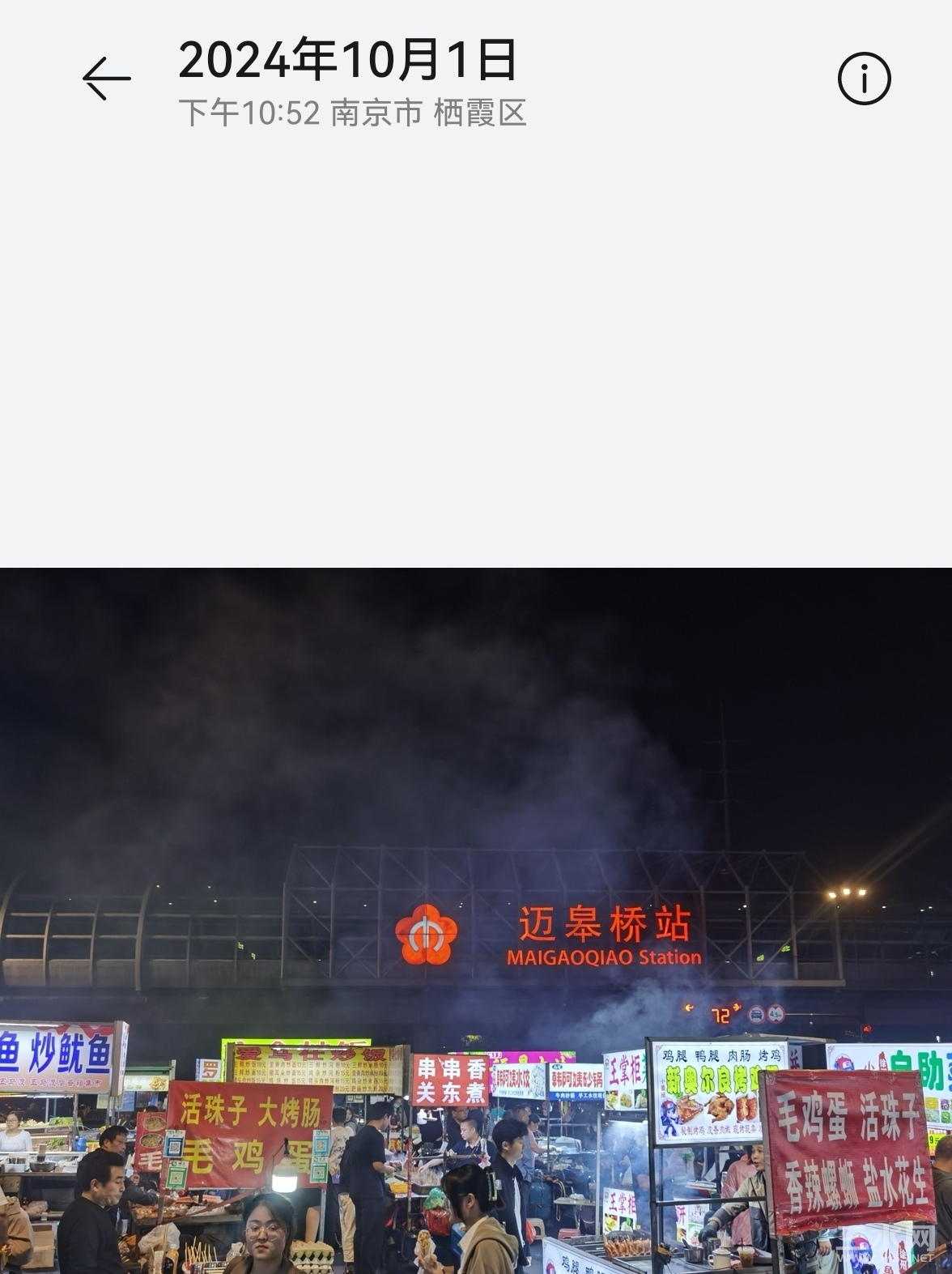Open the photo info details

point(864,79)
